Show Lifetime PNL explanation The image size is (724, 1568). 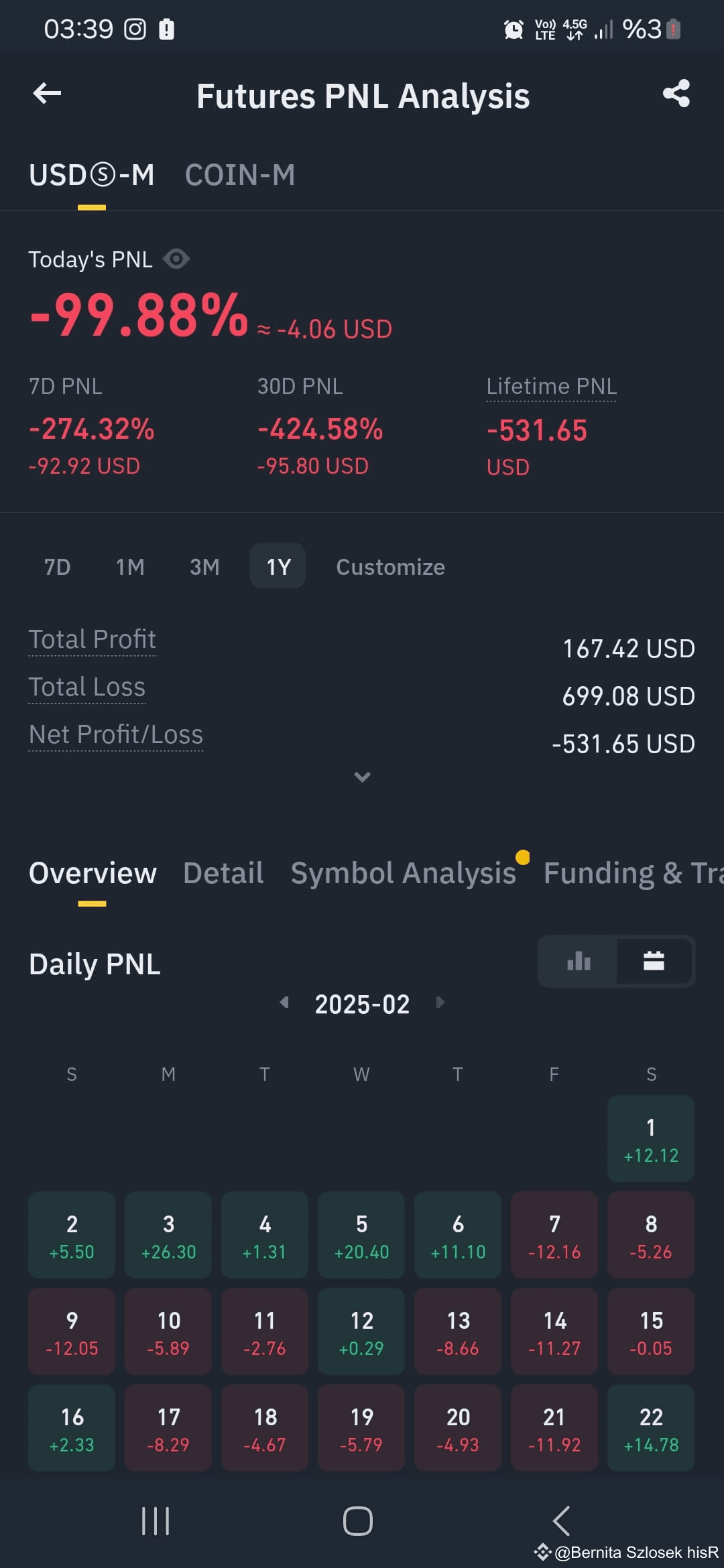(x=551, y=387)
